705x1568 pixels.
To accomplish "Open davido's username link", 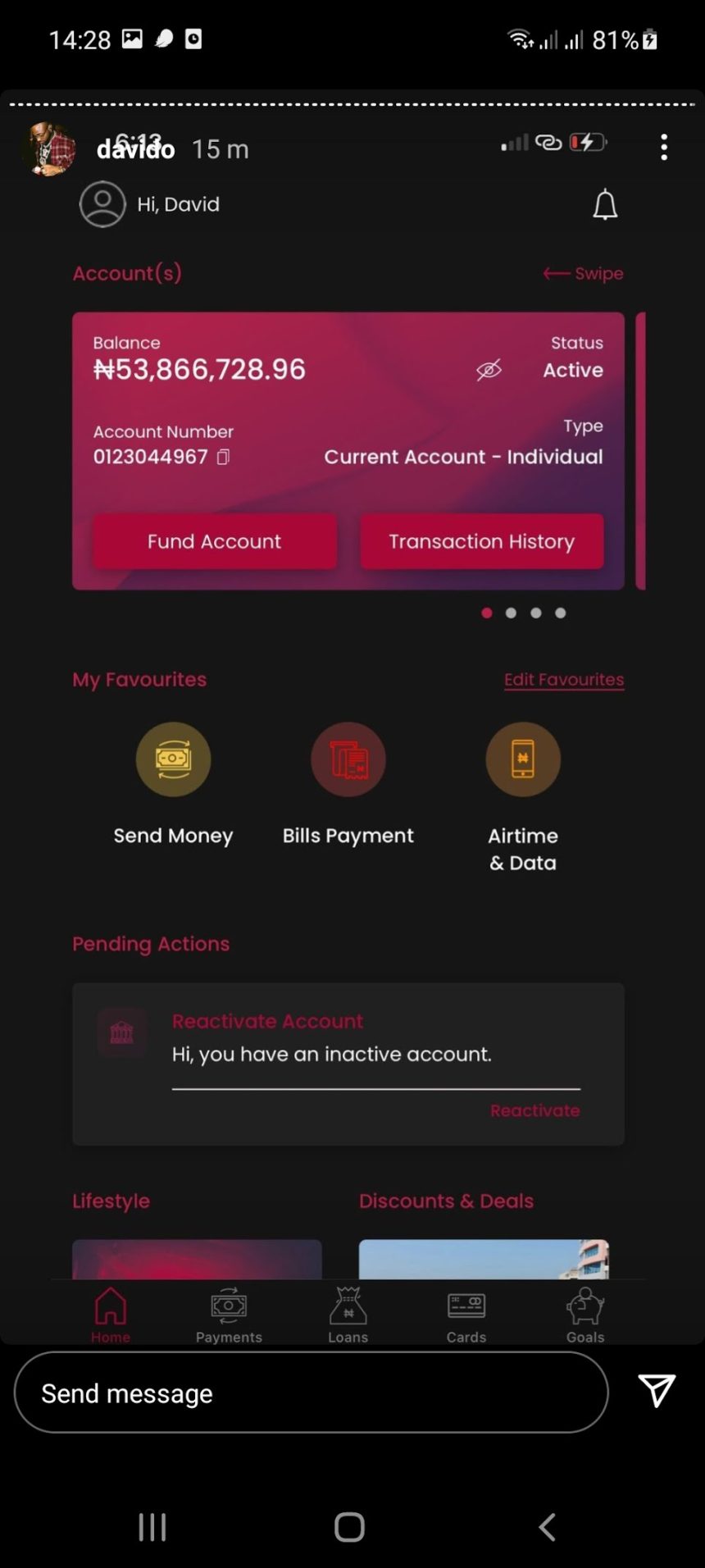I will (x=135, y=149).
